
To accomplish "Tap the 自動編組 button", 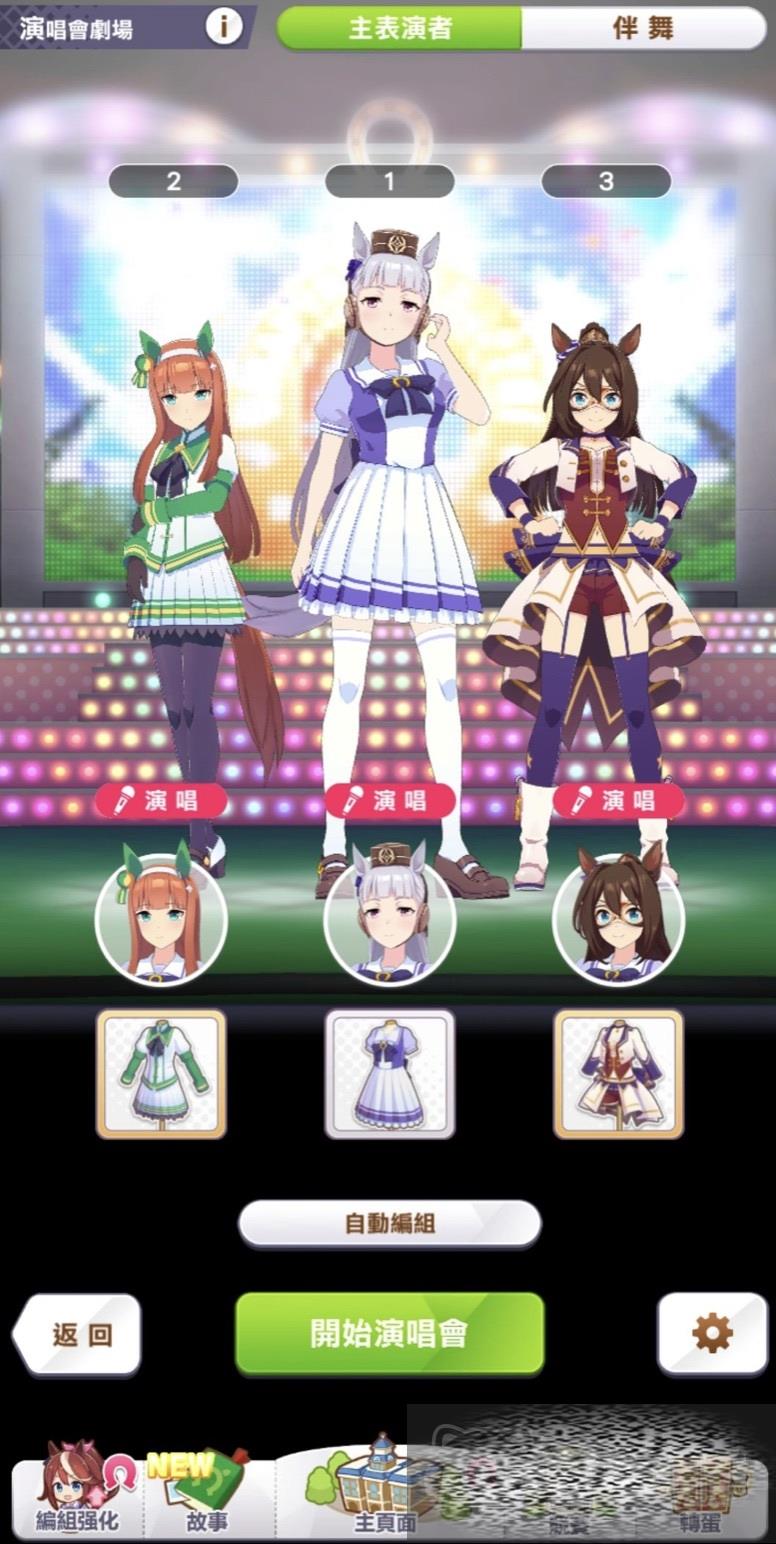I will coord(389,1223).
